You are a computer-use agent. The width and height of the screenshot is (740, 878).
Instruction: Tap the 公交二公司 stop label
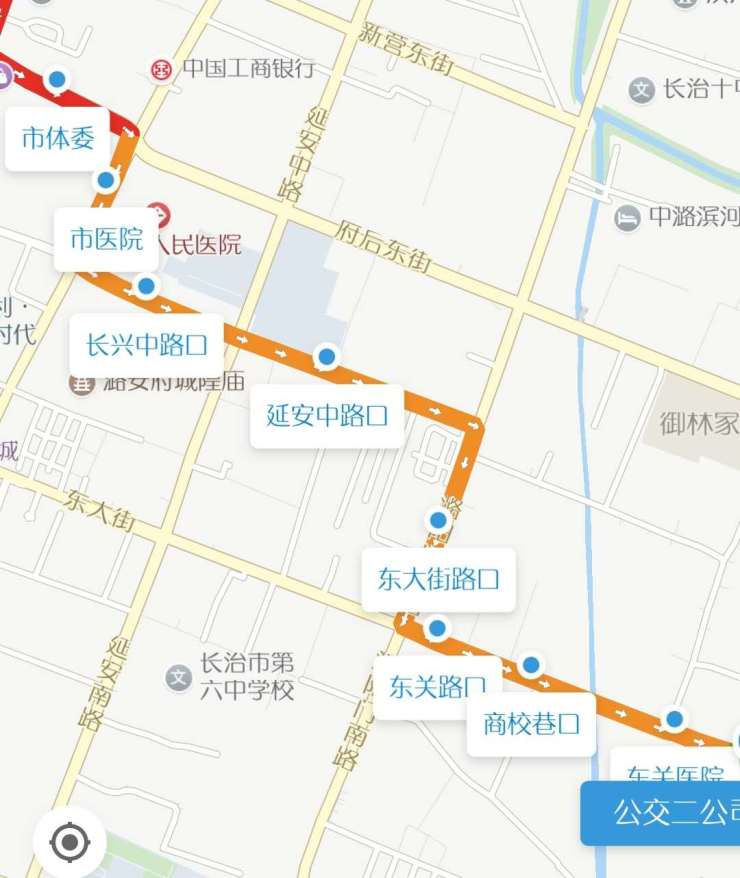[x=662, y=812]
